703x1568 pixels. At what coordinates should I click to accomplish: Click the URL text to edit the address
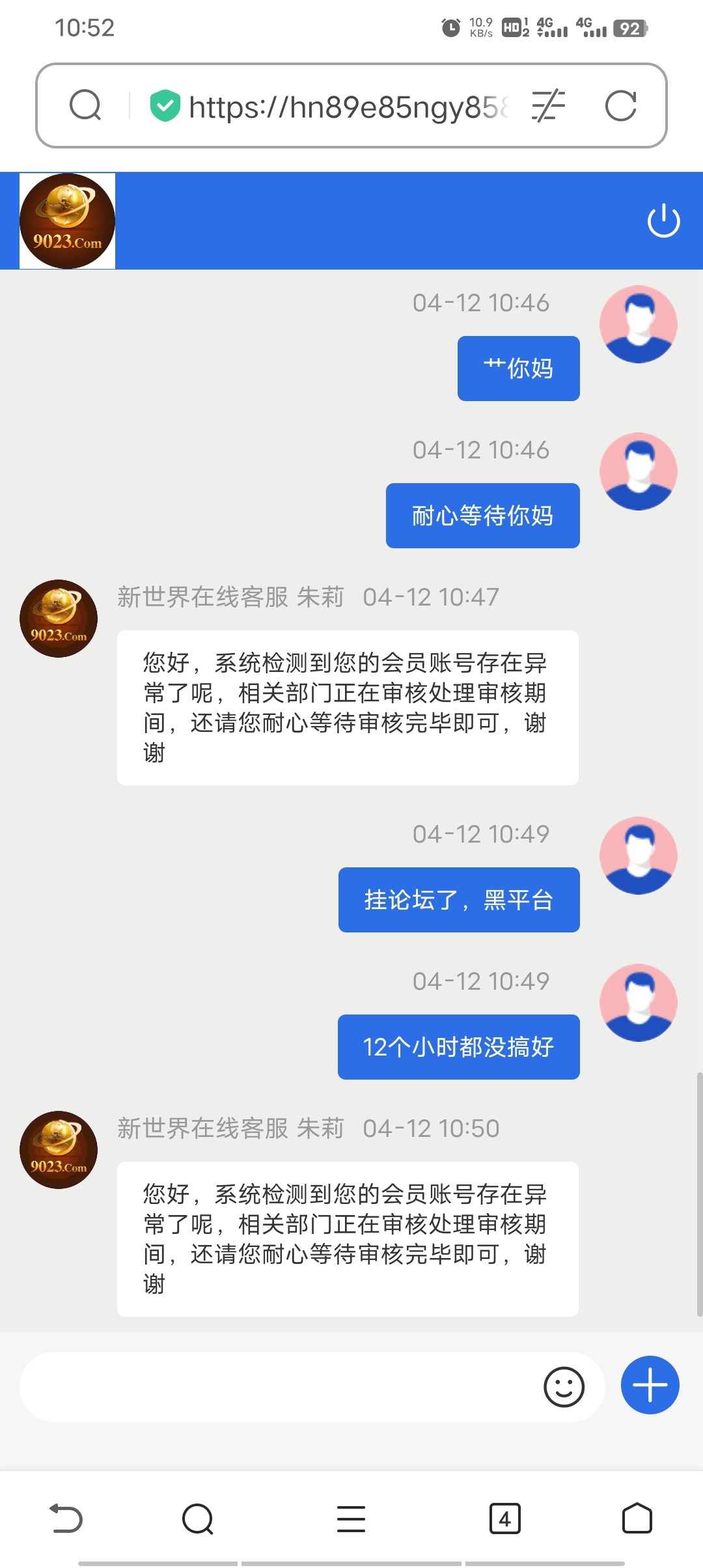tap(345, 105)
